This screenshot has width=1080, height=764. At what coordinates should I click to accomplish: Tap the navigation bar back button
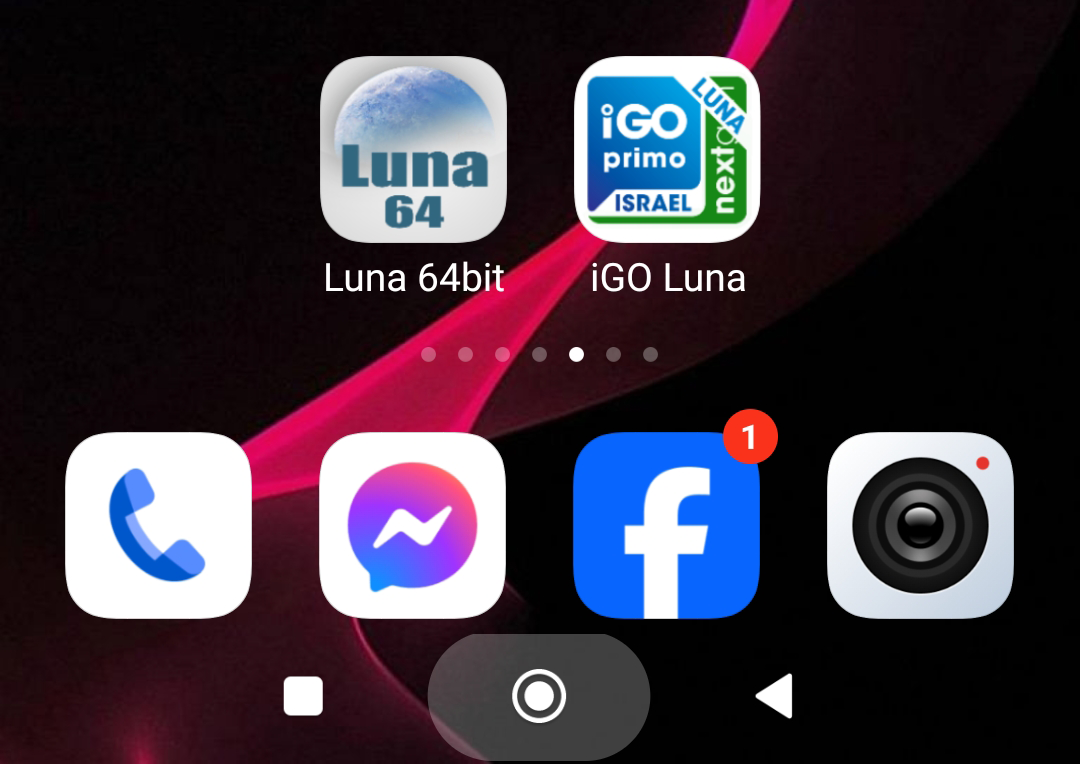pyautogui.click(x=775, y=696)
